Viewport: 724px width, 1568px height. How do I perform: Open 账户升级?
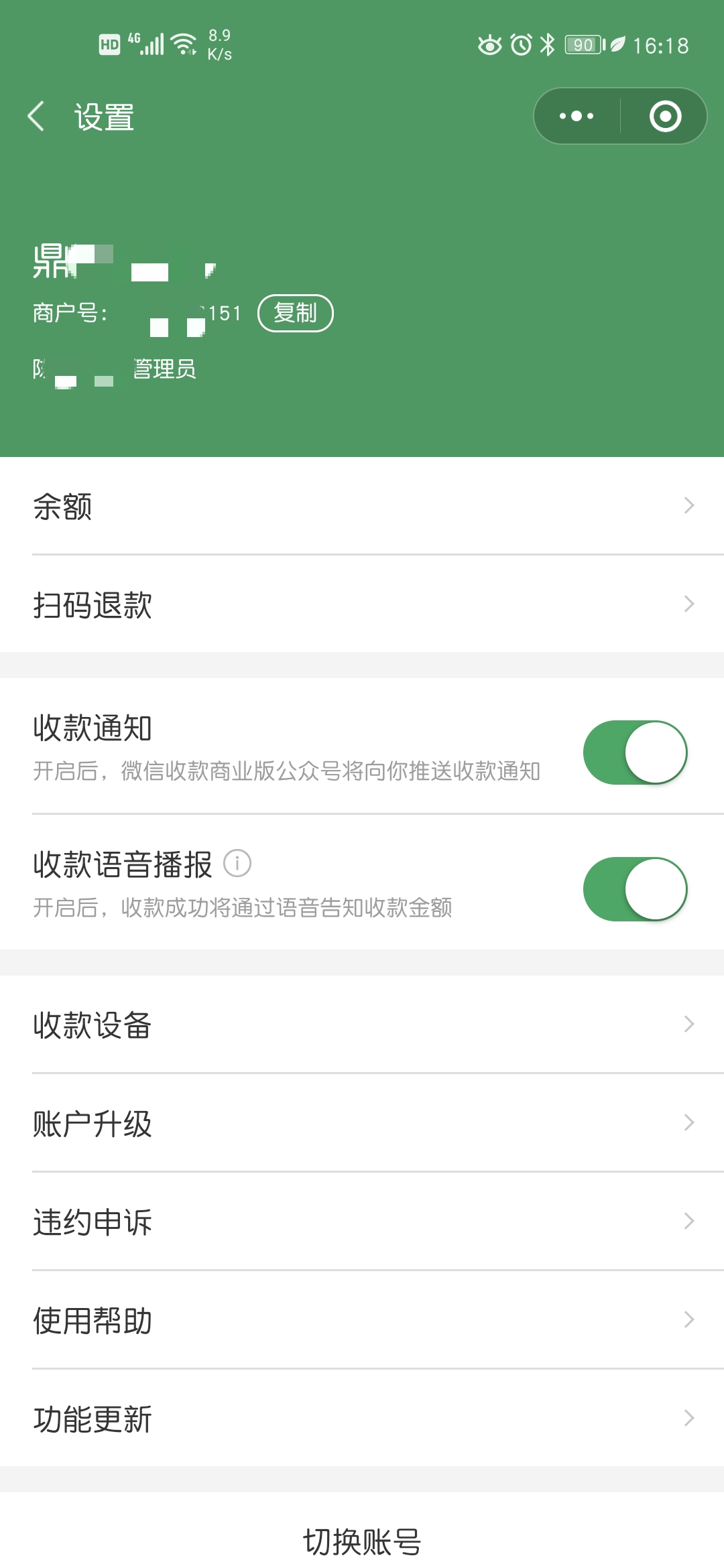[x=362, y=1123]
